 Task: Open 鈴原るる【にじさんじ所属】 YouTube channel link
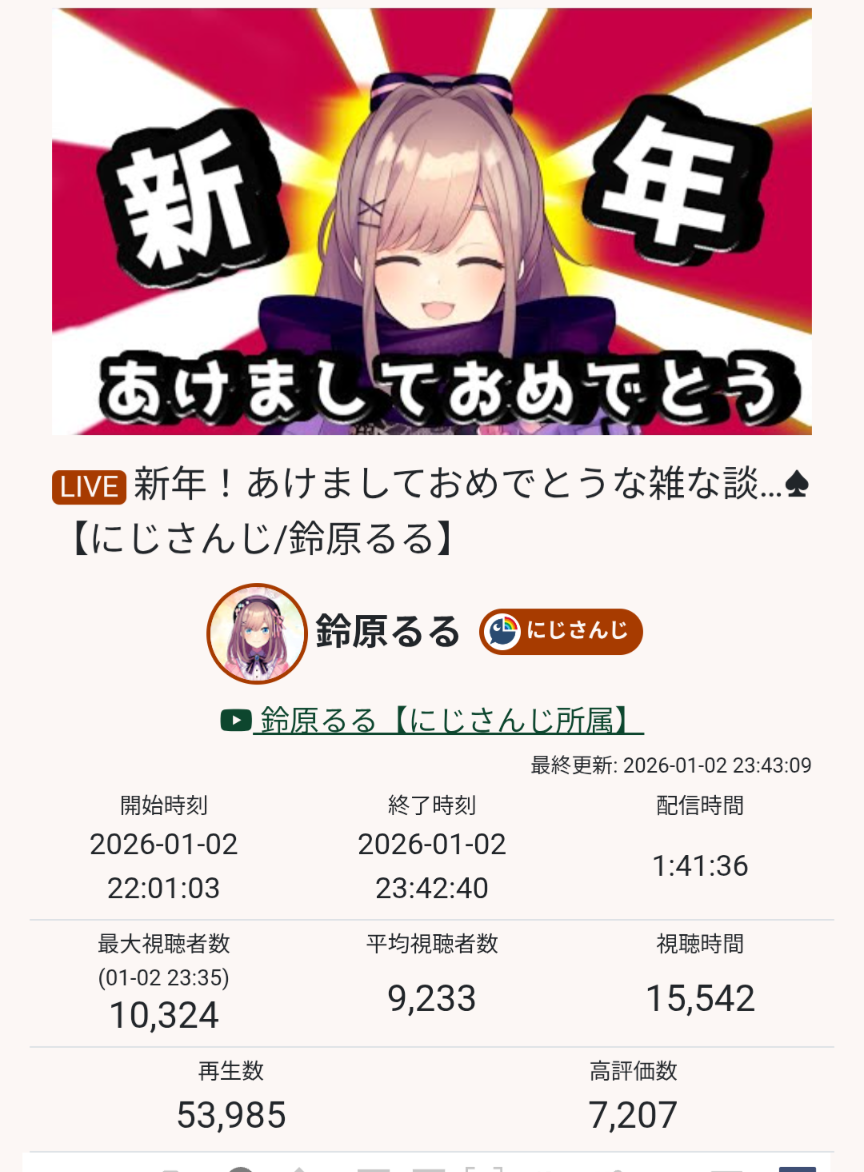(x=447, y=720)
